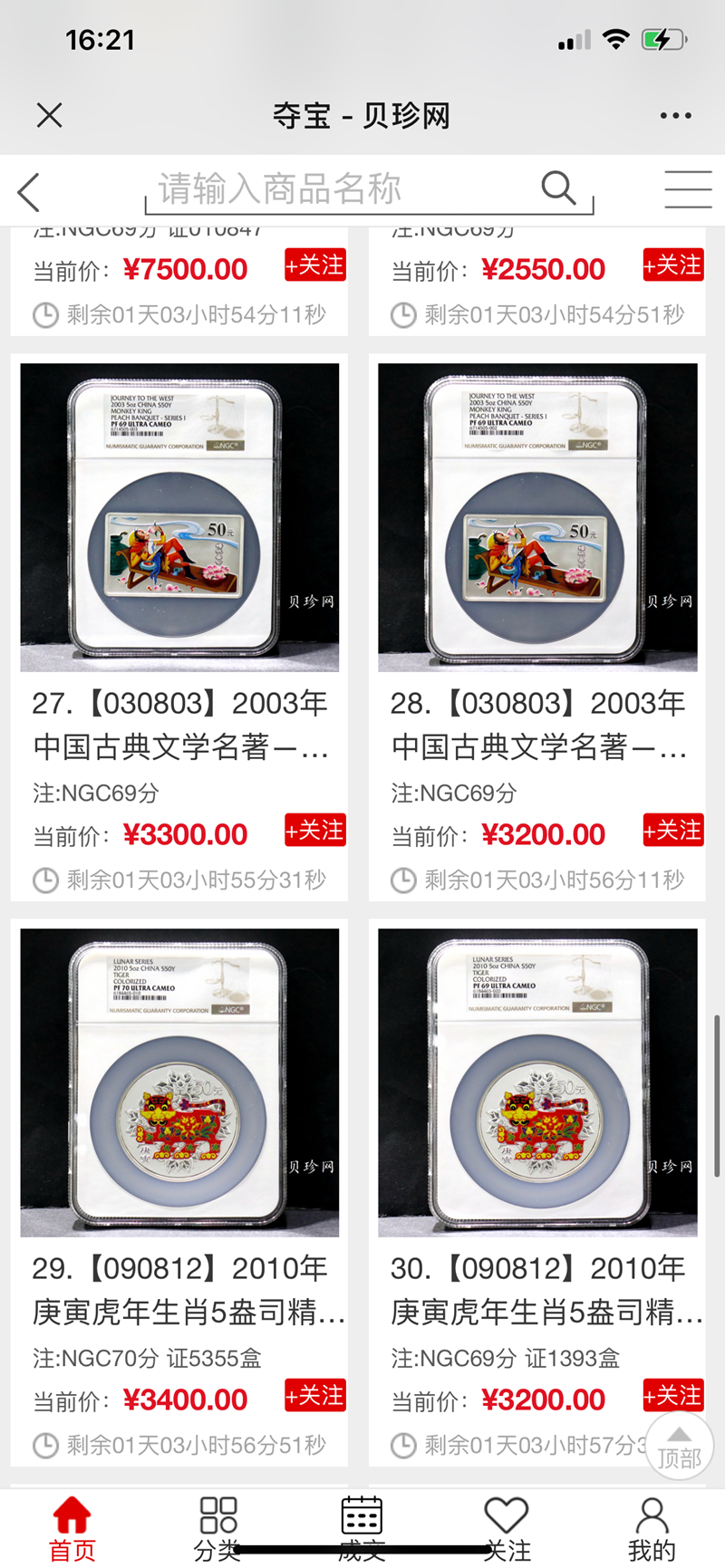Screen dimensions: 725x1568
Task: Go back with the left arrow
Action: coord(29,192)
